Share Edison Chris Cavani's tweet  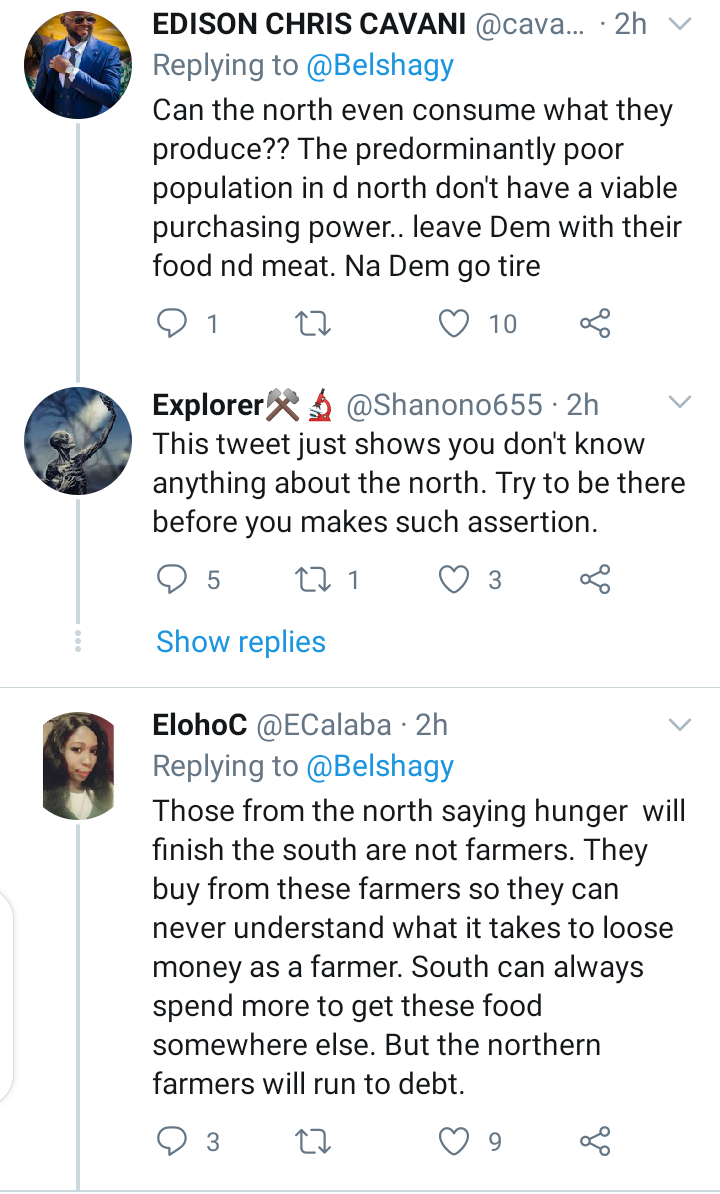tap(595, 324)
